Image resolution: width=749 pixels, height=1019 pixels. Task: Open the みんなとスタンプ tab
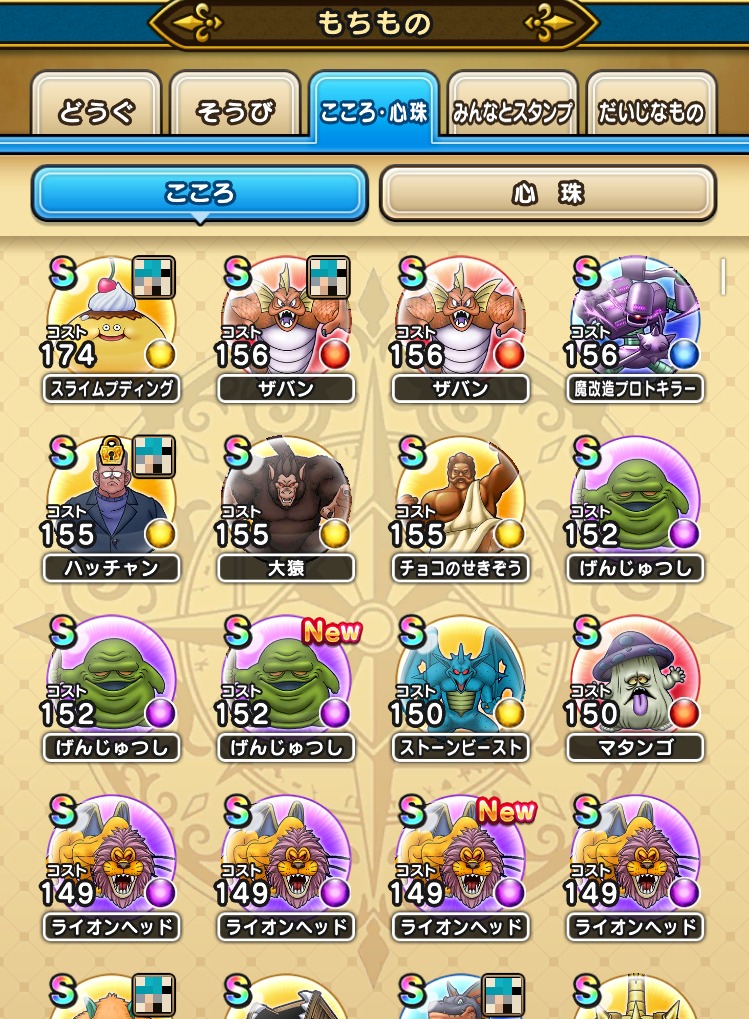pos(512,111)
